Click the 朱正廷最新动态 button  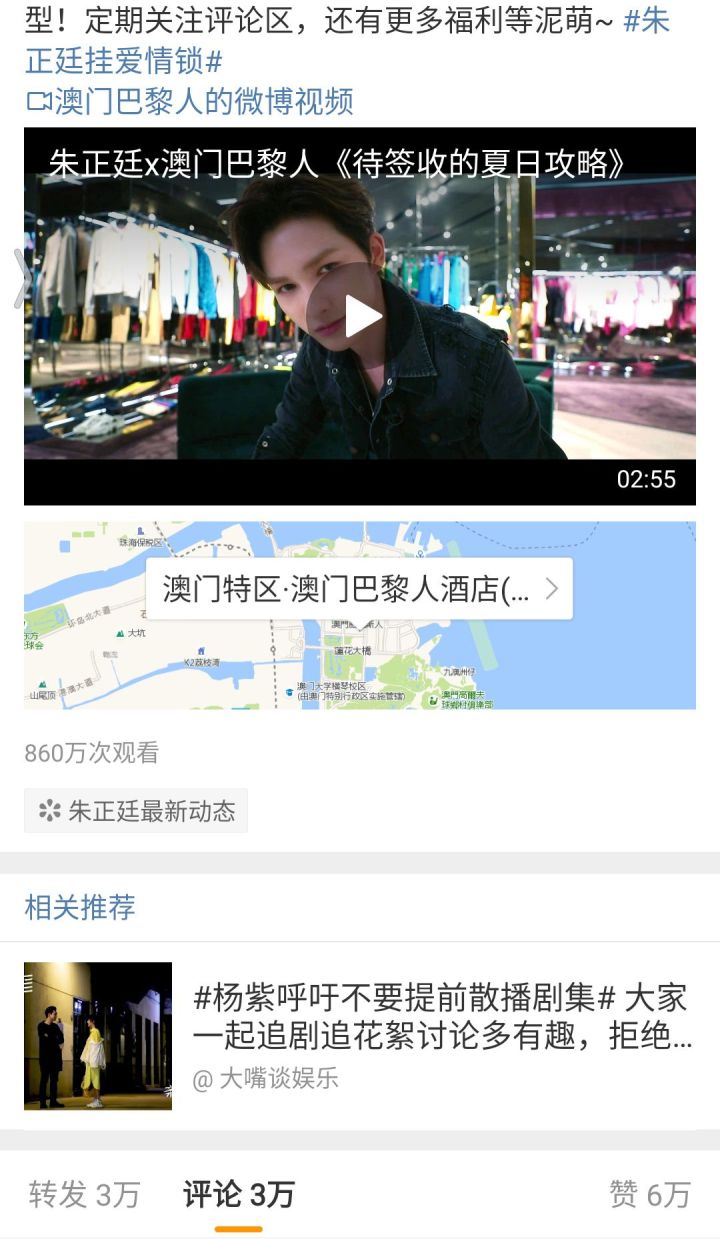point(135,811)
